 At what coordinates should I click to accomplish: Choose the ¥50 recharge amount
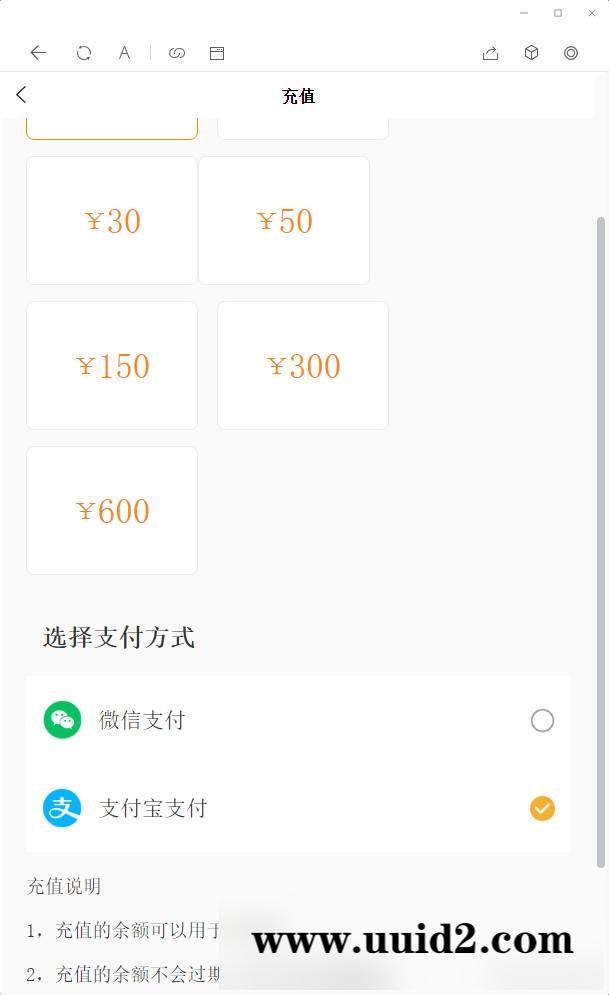[284, 221]
